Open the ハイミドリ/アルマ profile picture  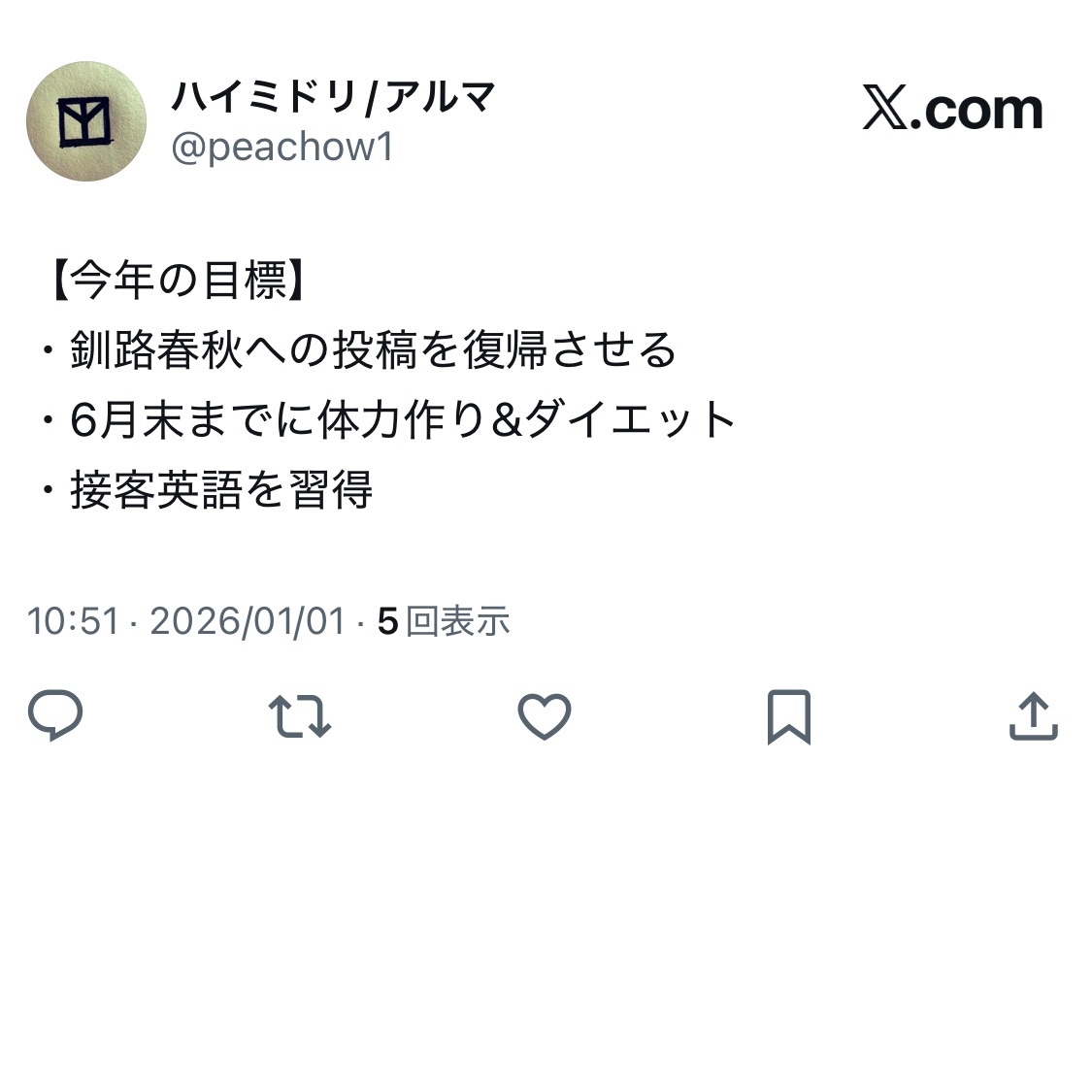(86, 121)
